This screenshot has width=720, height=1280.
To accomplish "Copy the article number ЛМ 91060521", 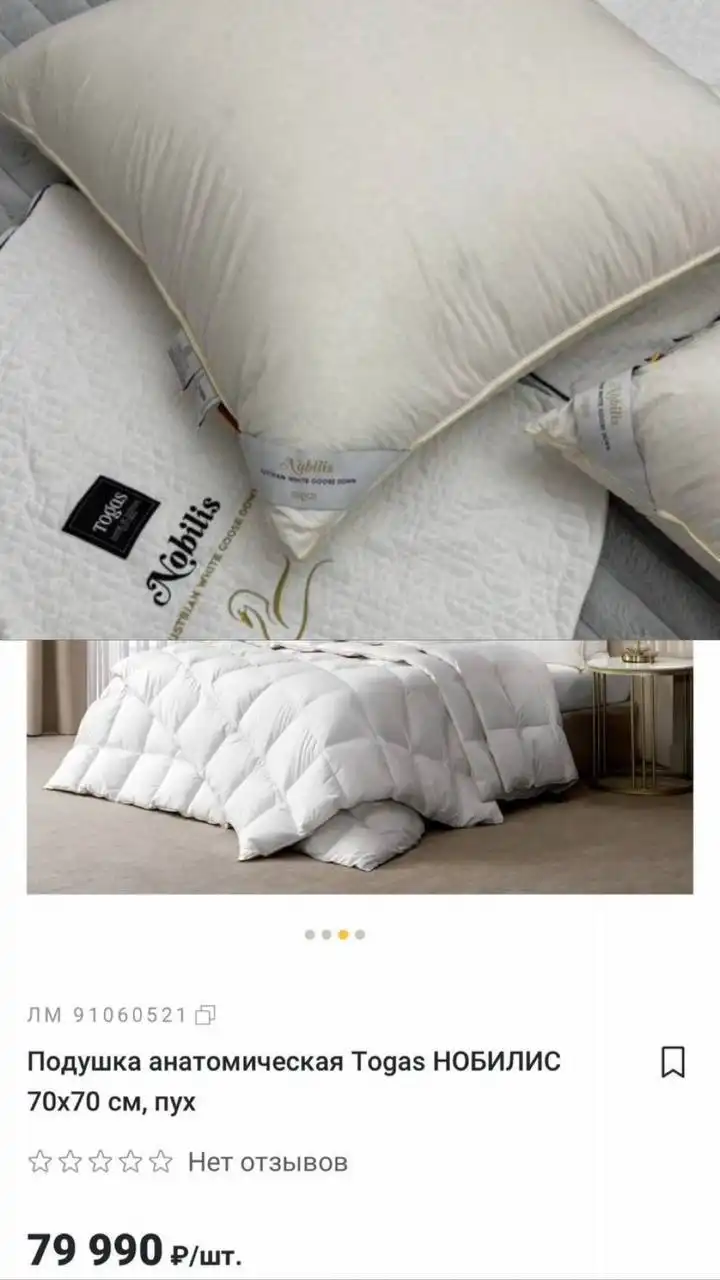I will 205,1016.
